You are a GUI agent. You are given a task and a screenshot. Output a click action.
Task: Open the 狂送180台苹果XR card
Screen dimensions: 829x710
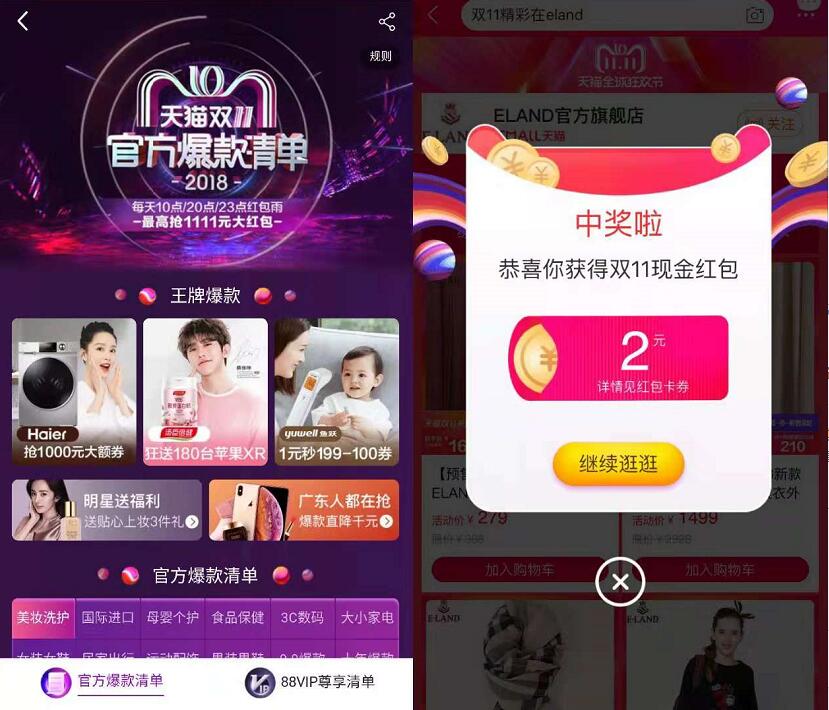coord(205,392)
